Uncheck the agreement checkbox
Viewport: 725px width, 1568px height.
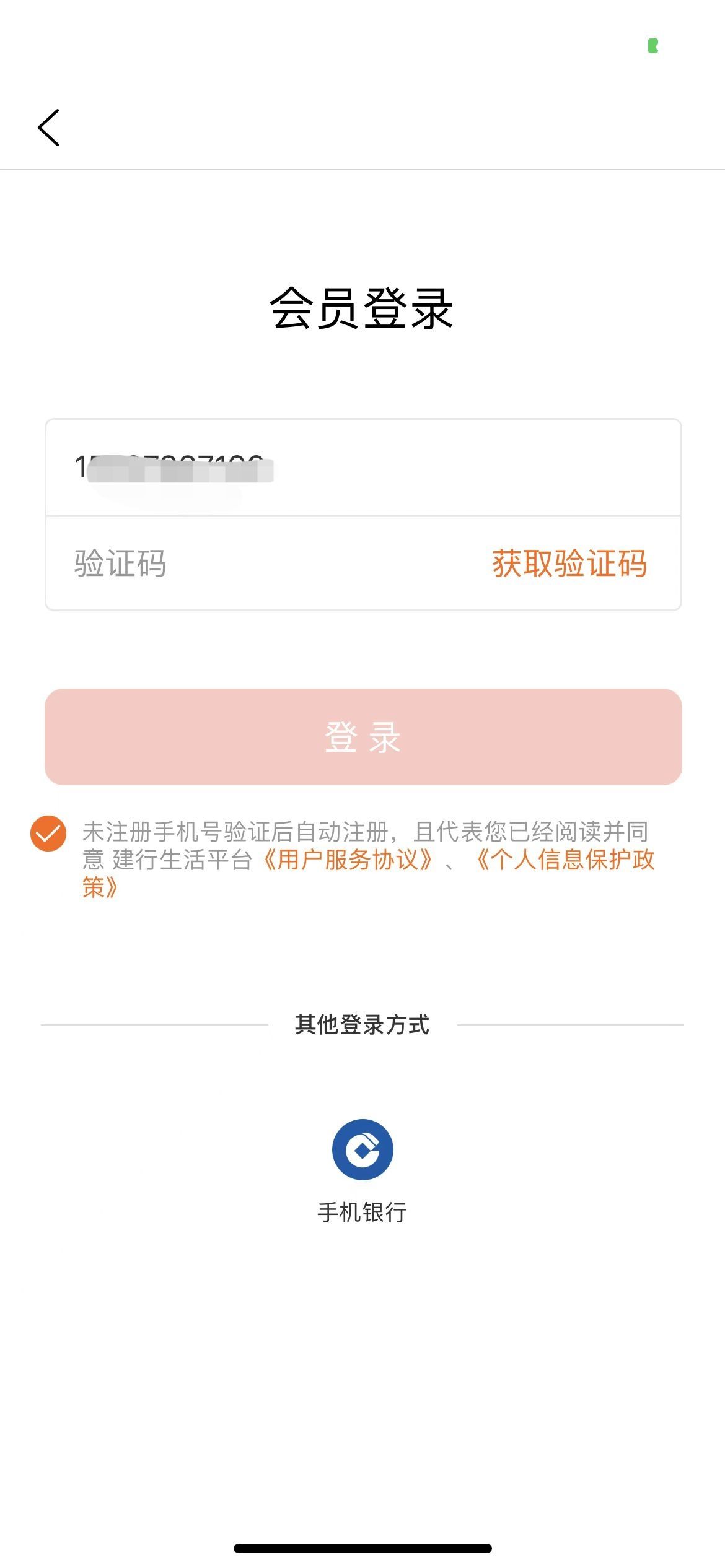click(48, 834)
